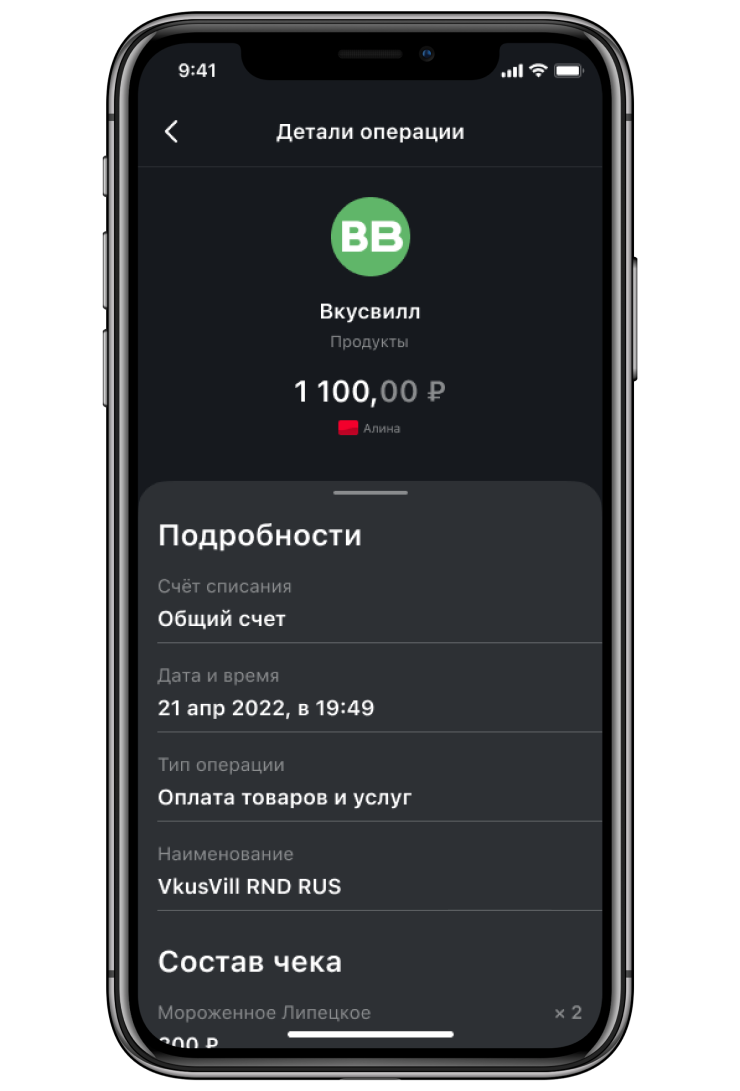The image size is (740, 1091).
Task: Tap the Подробности sheet handle
Action: 370,493
